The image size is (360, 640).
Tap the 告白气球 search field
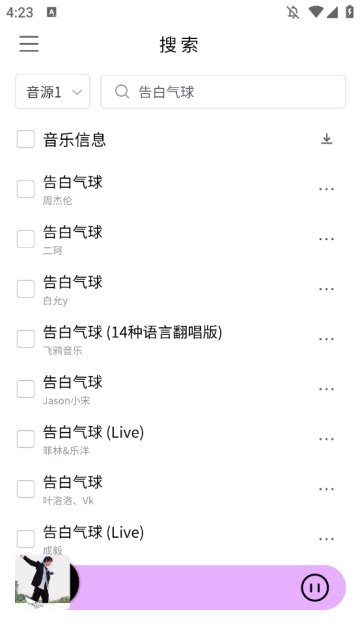[223, 92]
